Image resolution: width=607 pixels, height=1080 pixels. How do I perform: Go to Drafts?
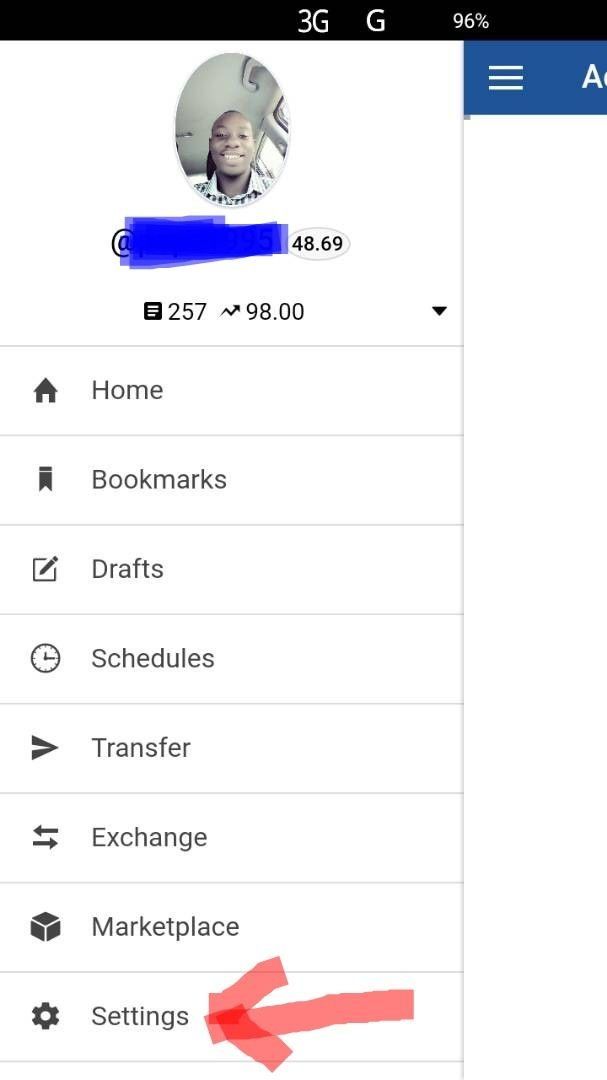(x=232, y=570)
